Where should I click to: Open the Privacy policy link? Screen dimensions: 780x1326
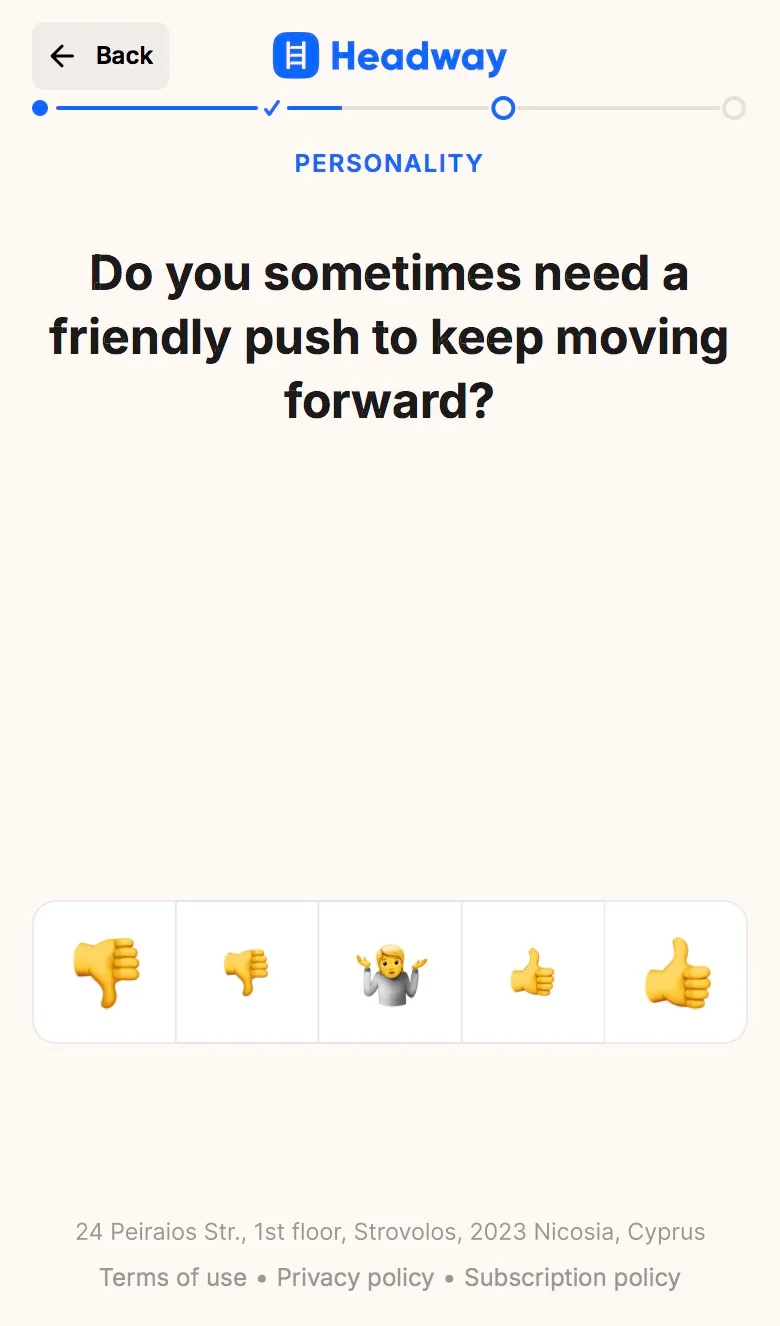pos(355,1277)
